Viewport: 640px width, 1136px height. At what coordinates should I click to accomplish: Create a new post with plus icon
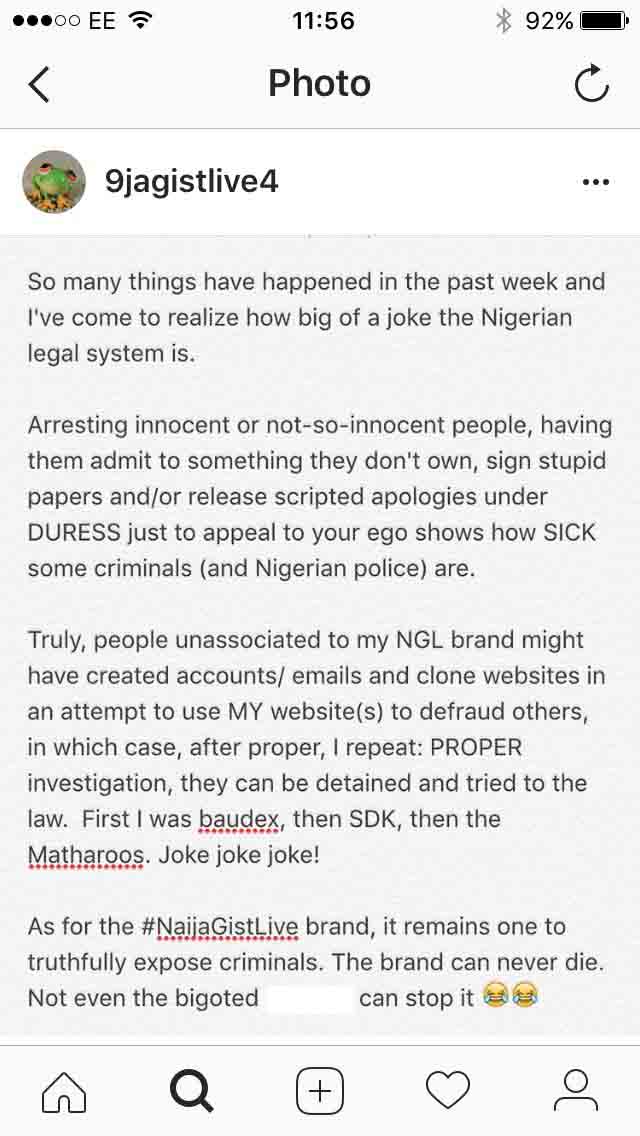click(320, 1090)
